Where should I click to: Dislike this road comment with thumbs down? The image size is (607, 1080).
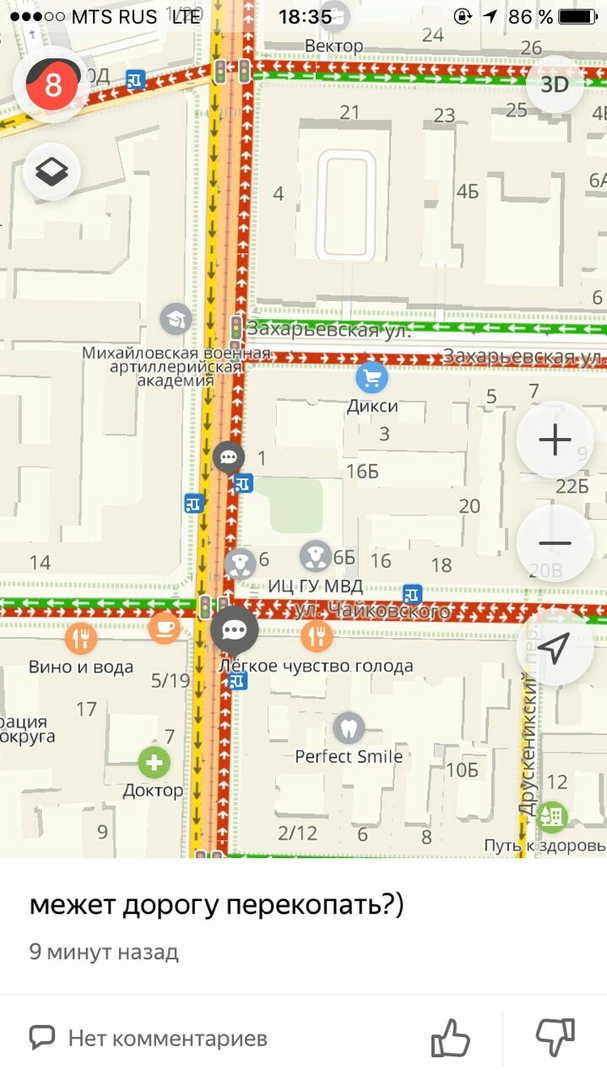tap(556, 1038)
